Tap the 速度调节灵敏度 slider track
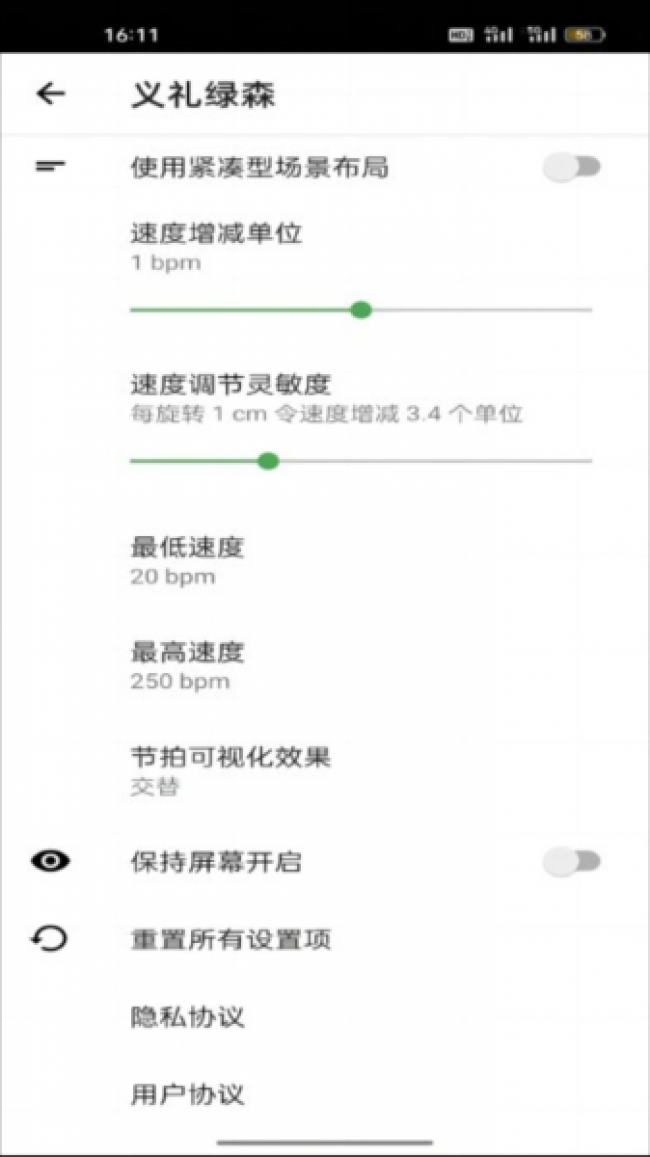 point(430,461)
